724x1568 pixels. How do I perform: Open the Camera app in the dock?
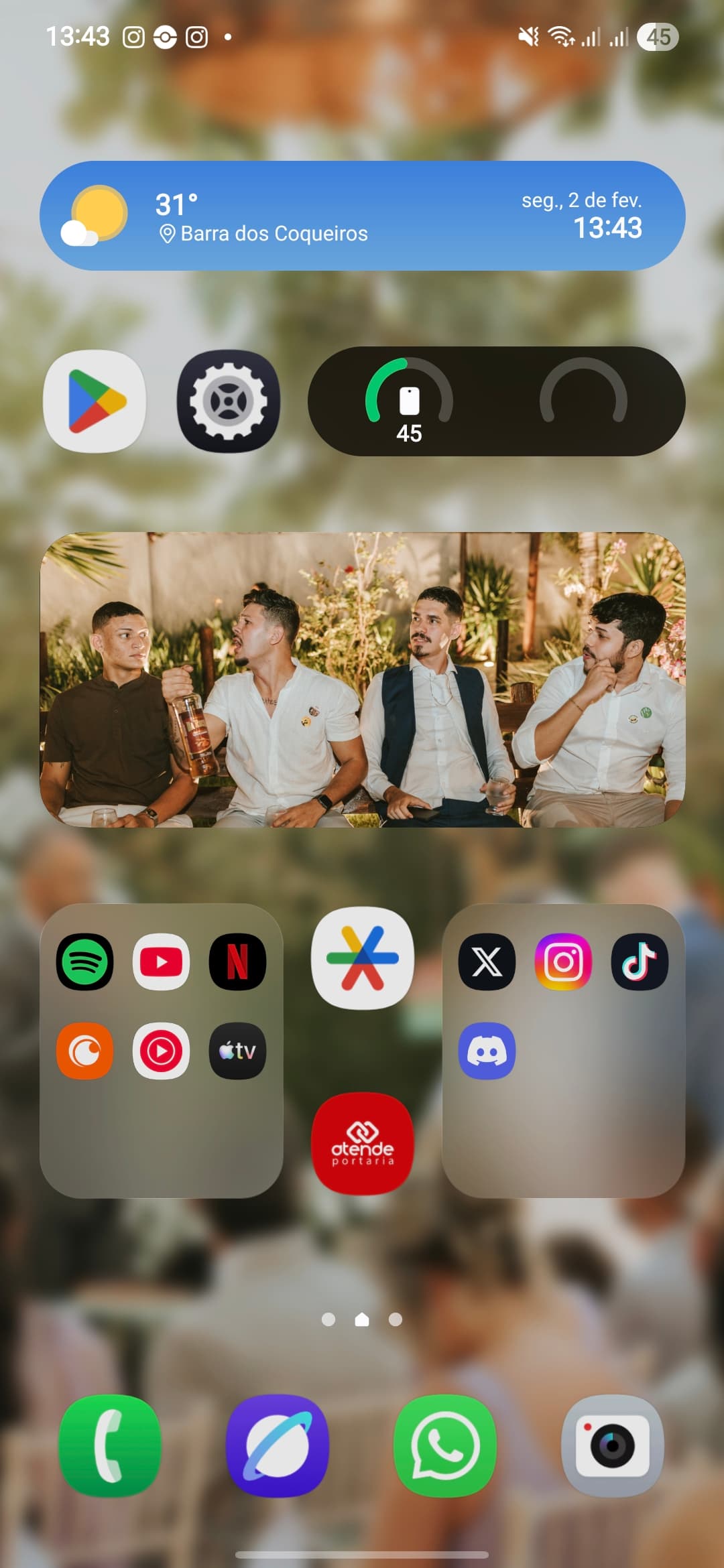(613, 1445)
